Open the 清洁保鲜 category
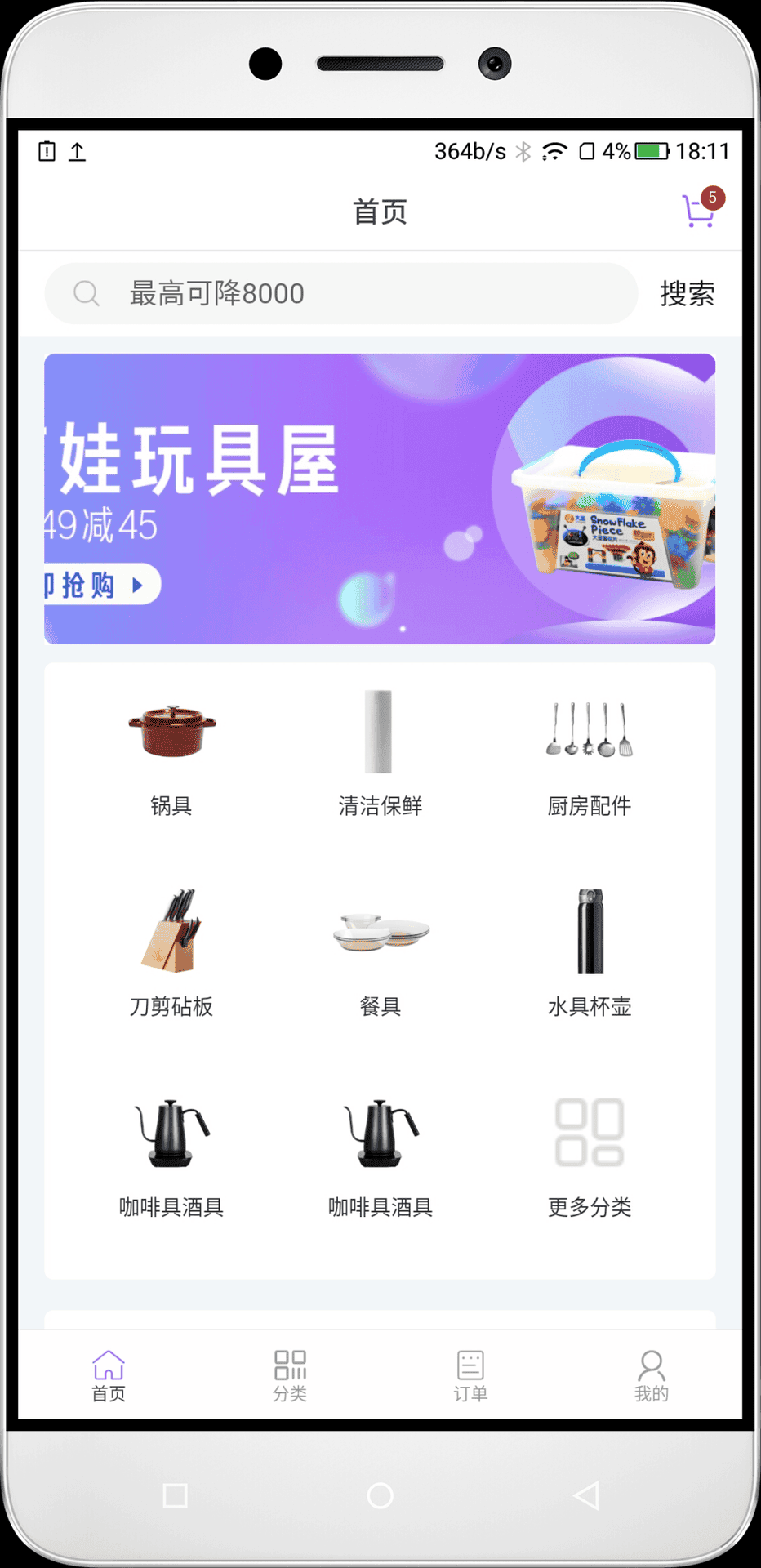 tap(380, 752)
